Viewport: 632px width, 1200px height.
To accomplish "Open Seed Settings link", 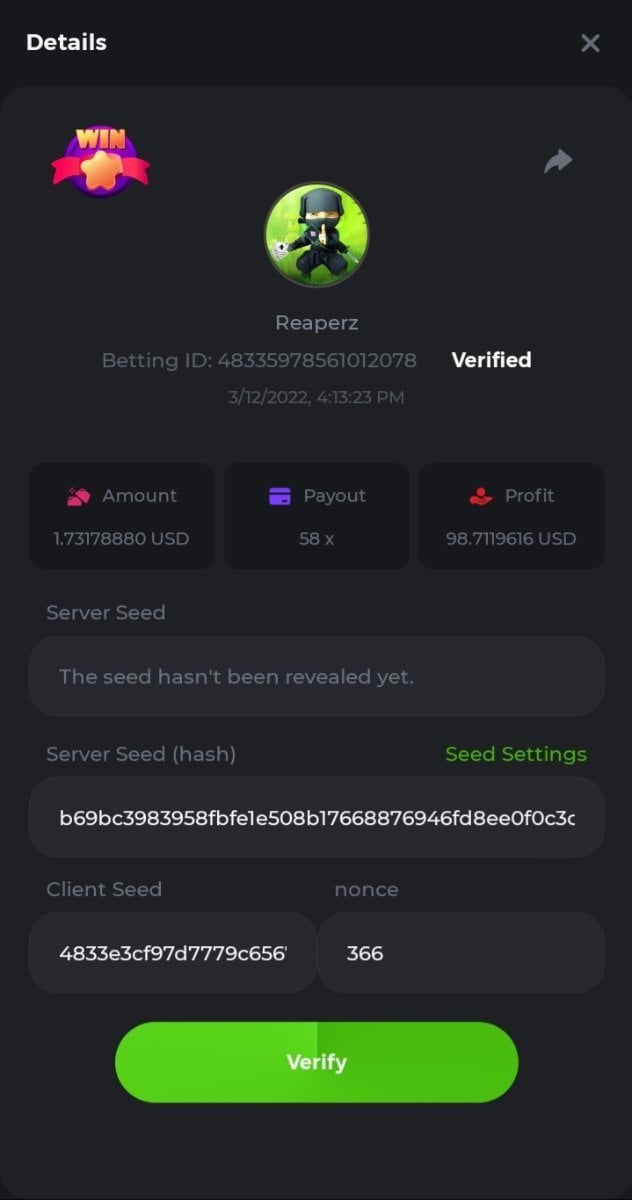I will coord(516,754).
